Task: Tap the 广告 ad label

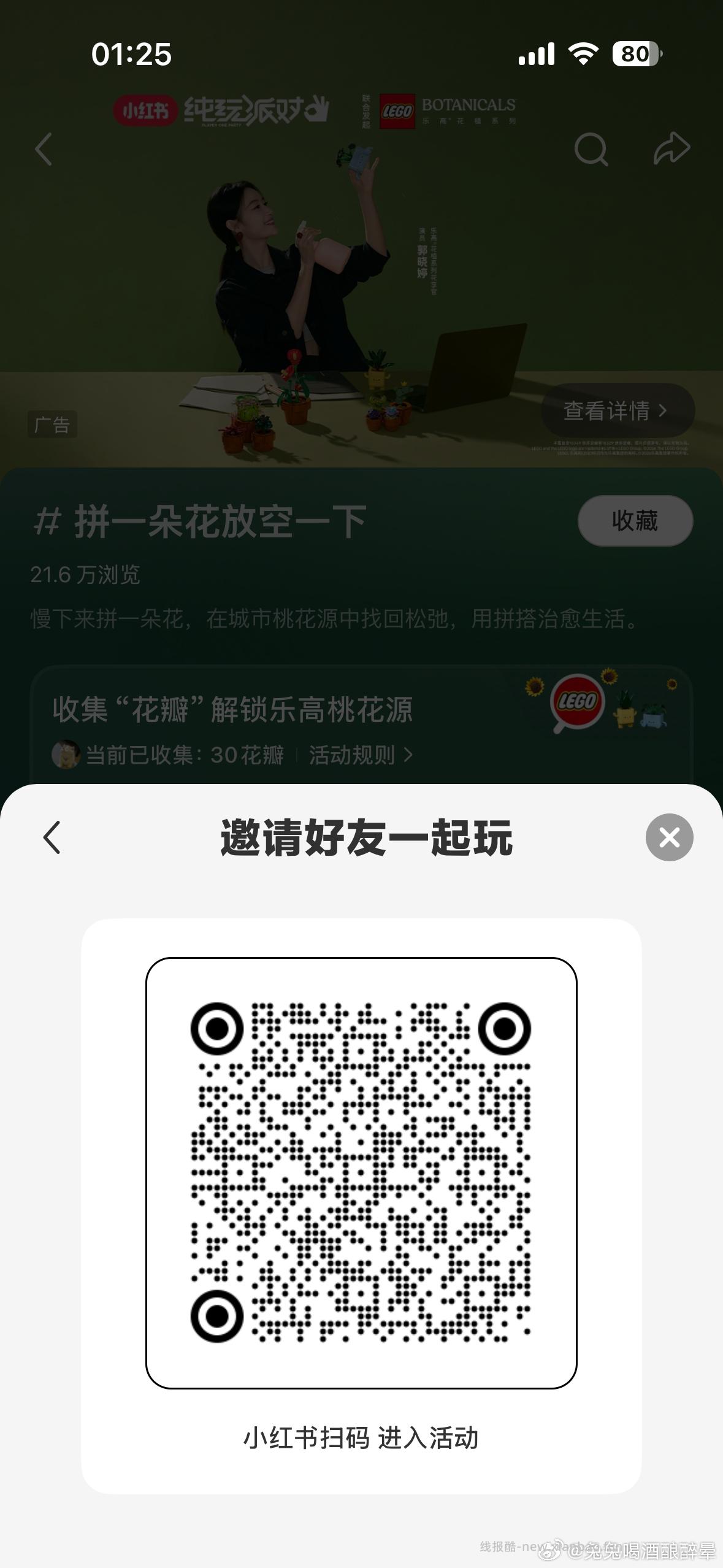Action: [54, 424]
